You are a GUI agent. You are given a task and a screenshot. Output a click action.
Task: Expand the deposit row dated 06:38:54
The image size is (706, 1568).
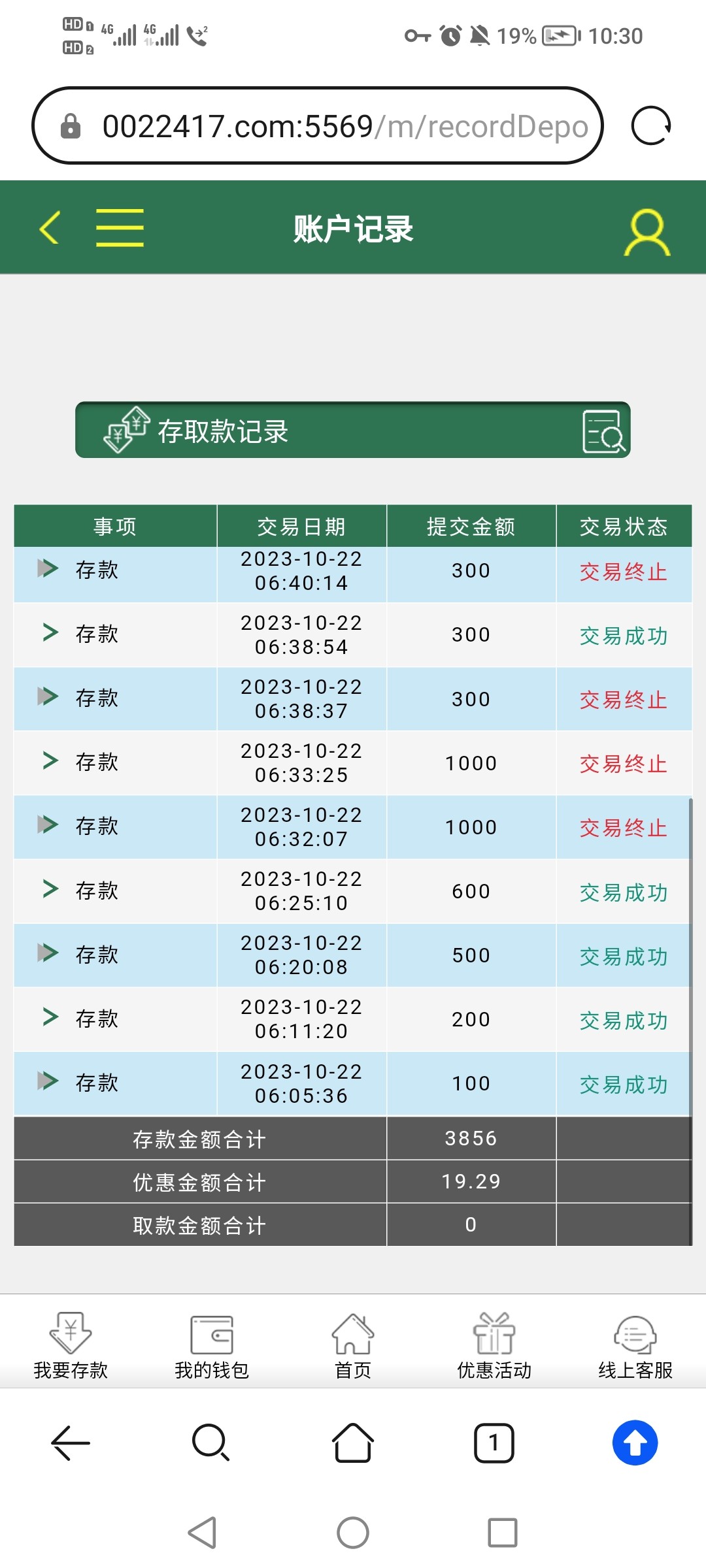[50, 632]
